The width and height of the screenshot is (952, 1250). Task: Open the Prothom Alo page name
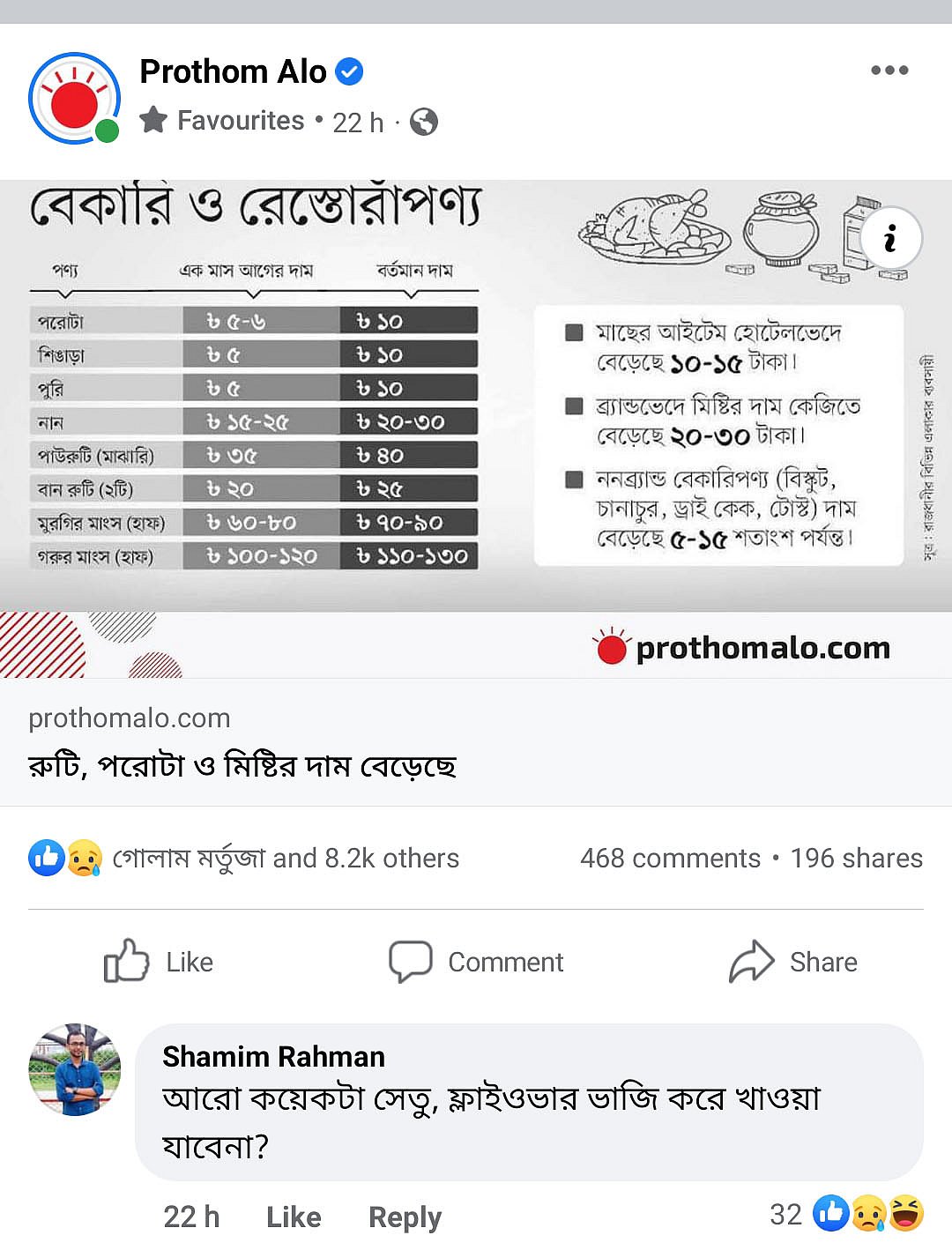(234, 71)
